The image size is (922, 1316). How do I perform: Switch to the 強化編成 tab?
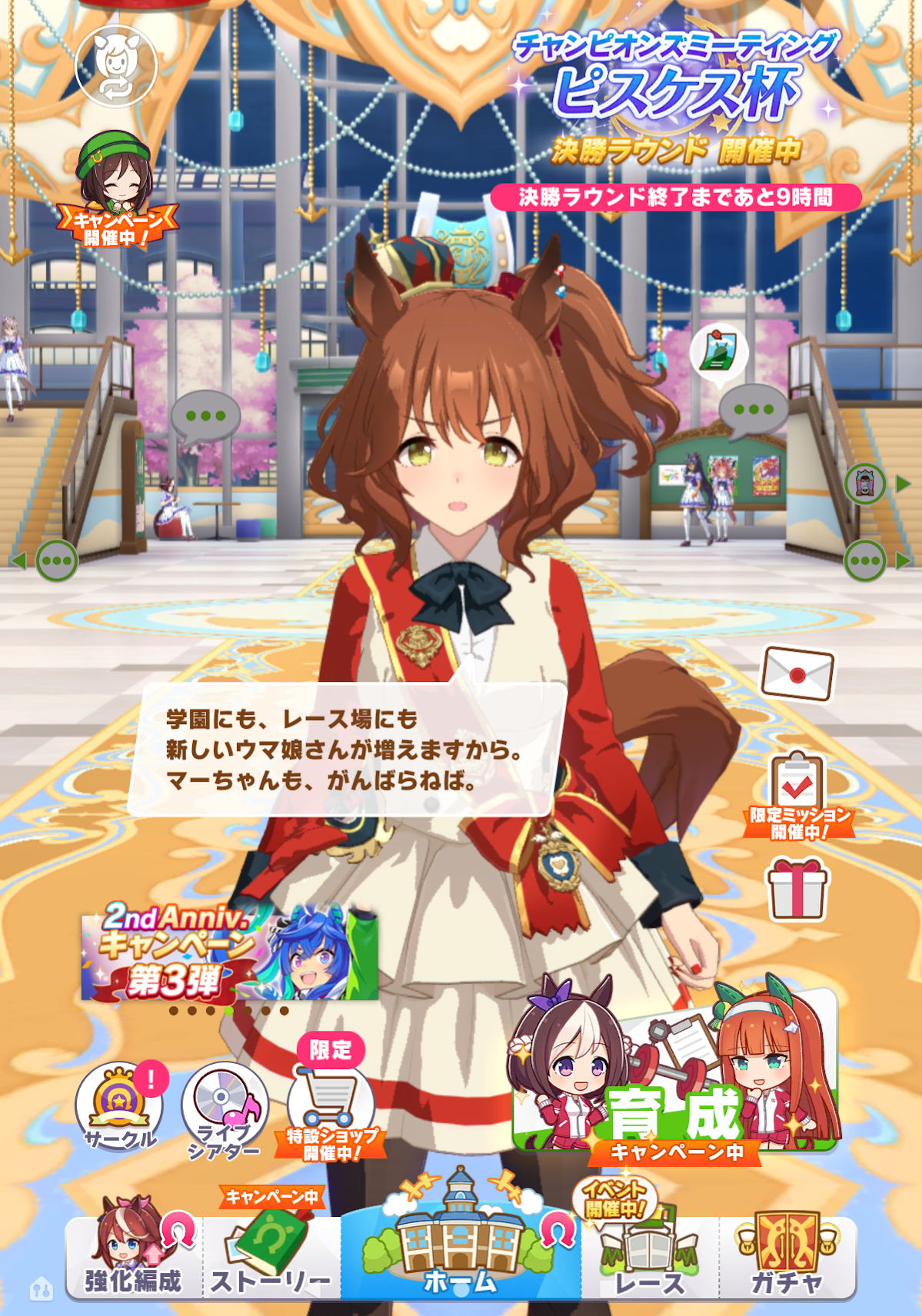click(x=134, y=1255)
